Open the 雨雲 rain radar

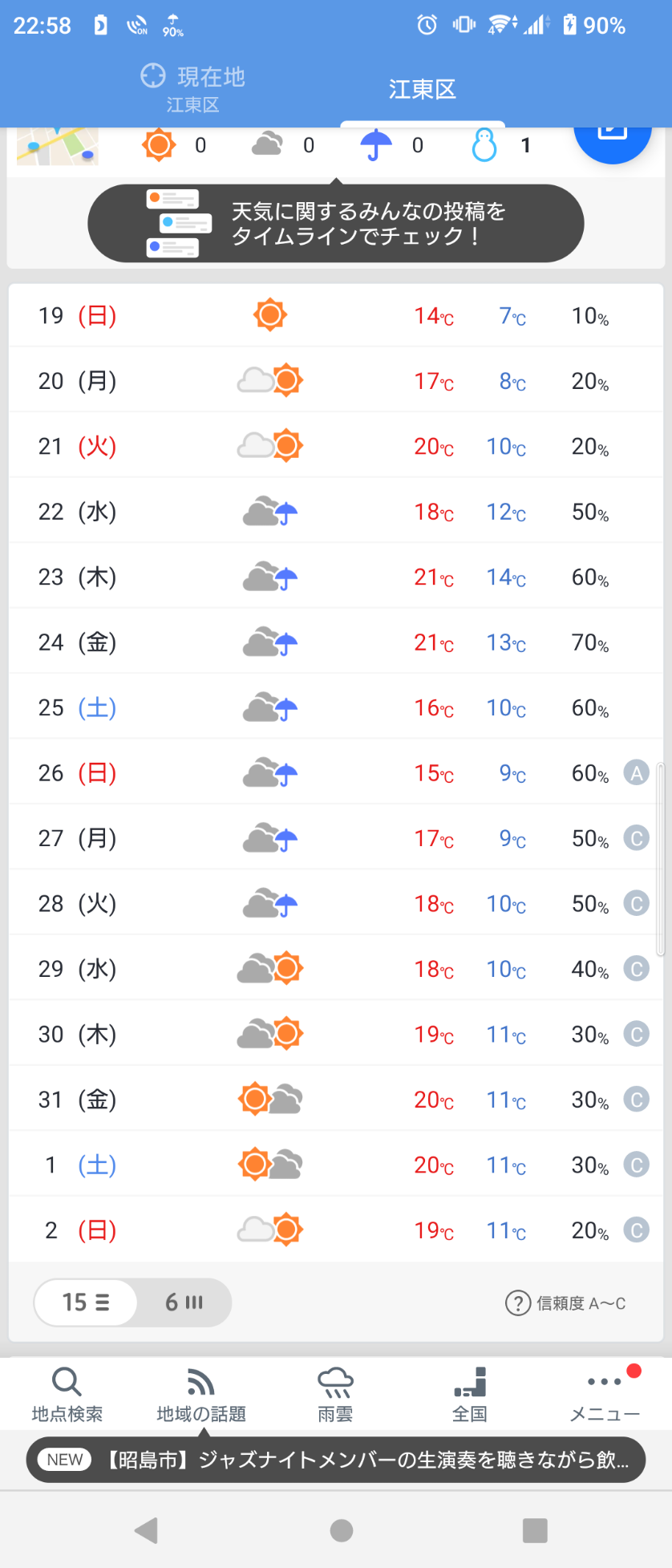[335, 1396]
